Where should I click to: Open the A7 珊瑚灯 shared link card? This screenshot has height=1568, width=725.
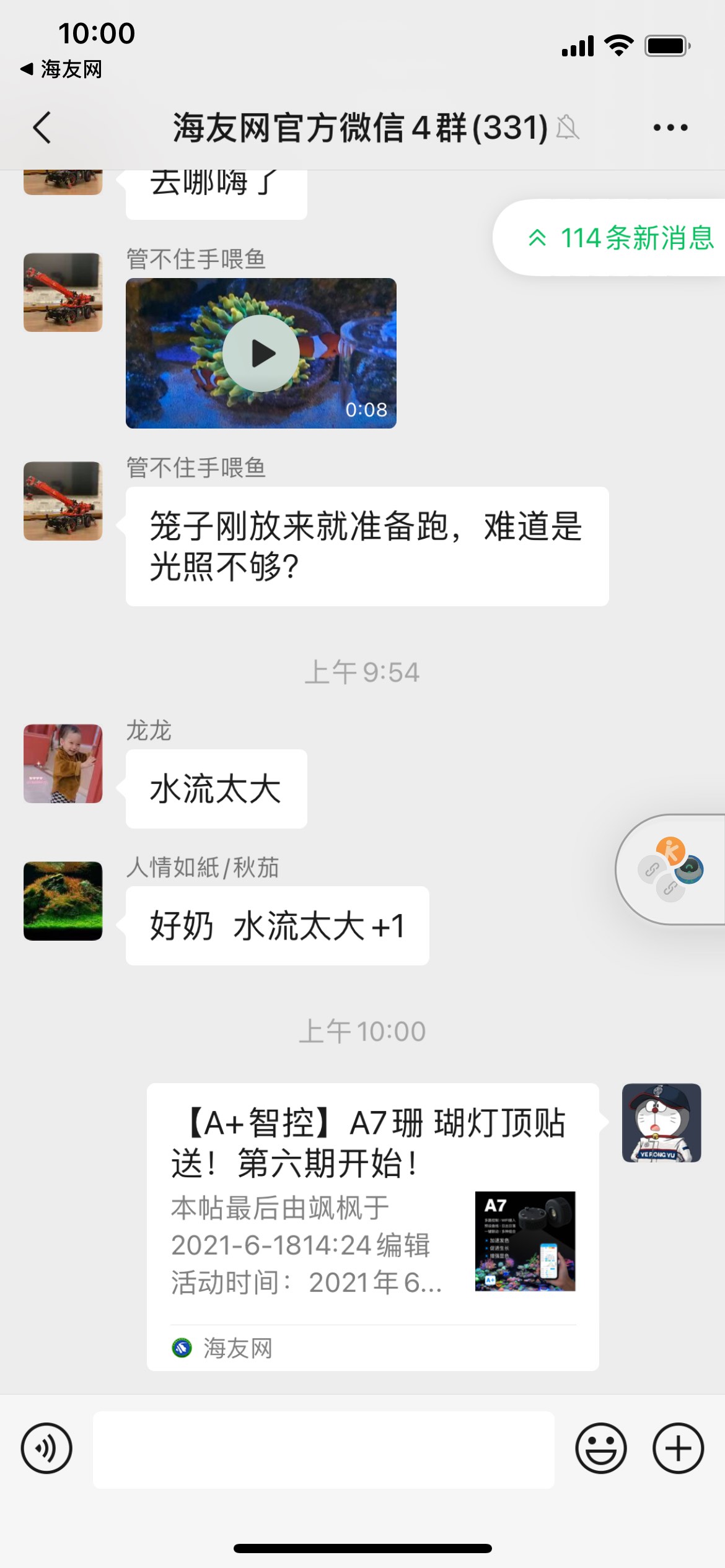[x=372, y=1226]
